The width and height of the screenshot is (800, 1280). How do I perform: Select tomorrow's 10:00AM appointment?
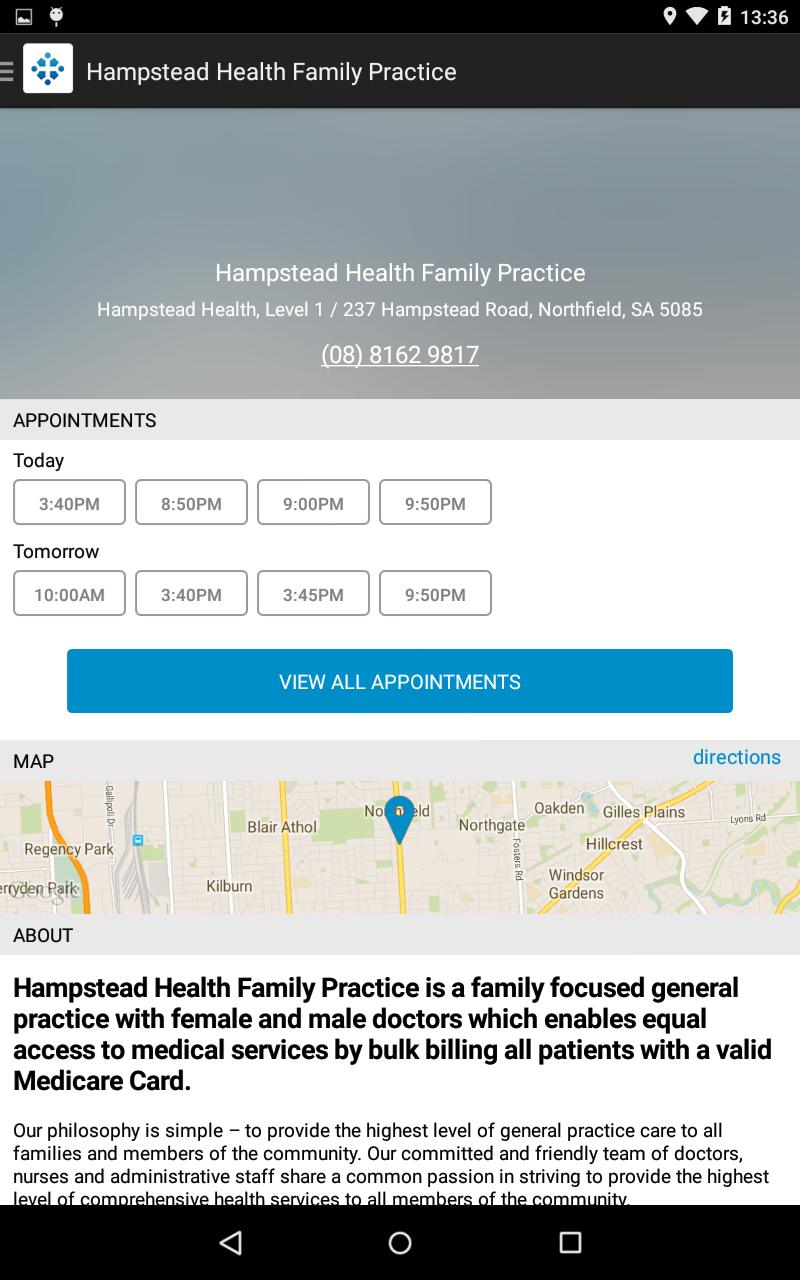coord(69,594)
